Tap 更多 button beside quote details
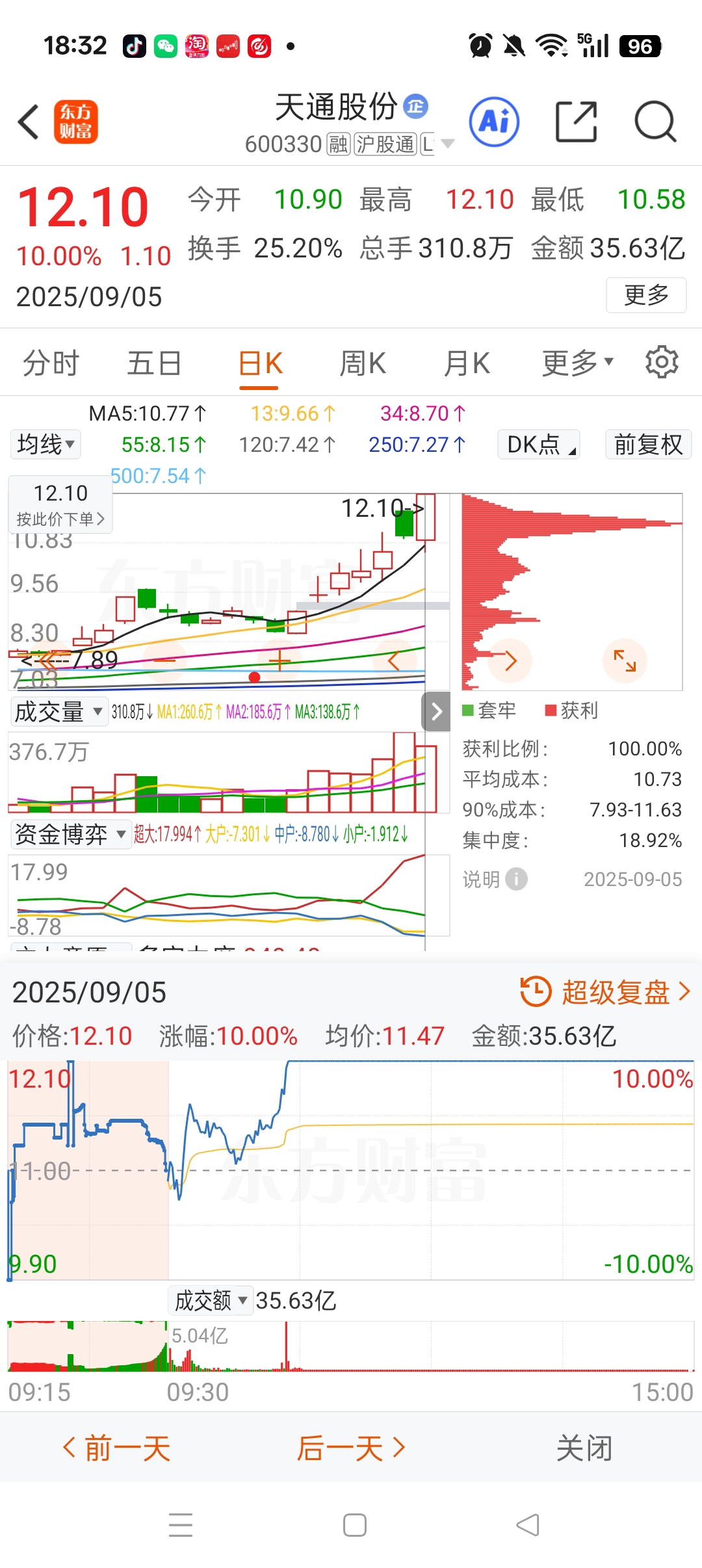Viewport: 702px width, 1568px height. (646, 295)
